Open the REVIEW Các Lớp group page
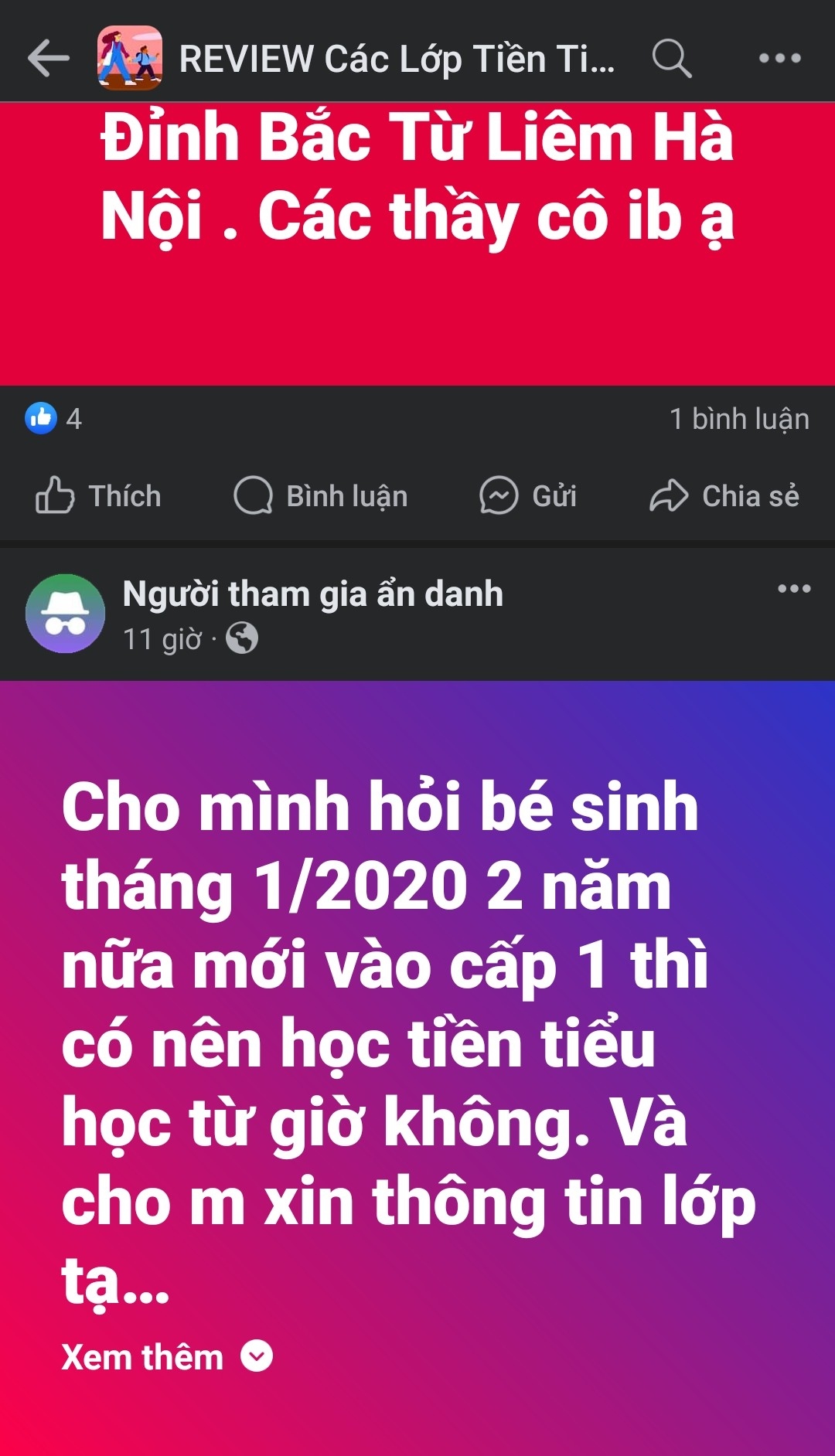835x1456 pixels. (x=396, y=60)
